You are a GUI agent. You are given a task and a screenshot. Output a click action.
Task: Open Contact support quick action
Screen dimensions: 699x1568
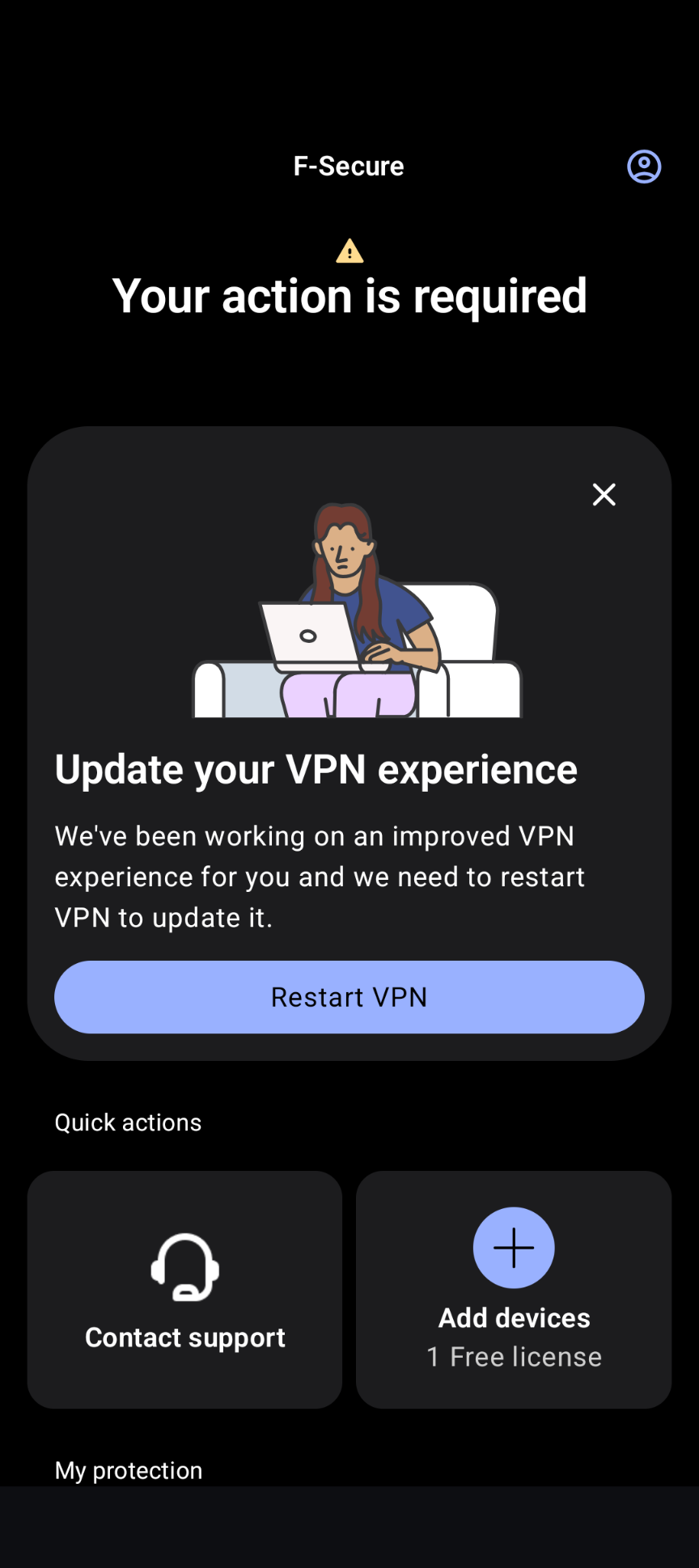tap(184, 1290)
